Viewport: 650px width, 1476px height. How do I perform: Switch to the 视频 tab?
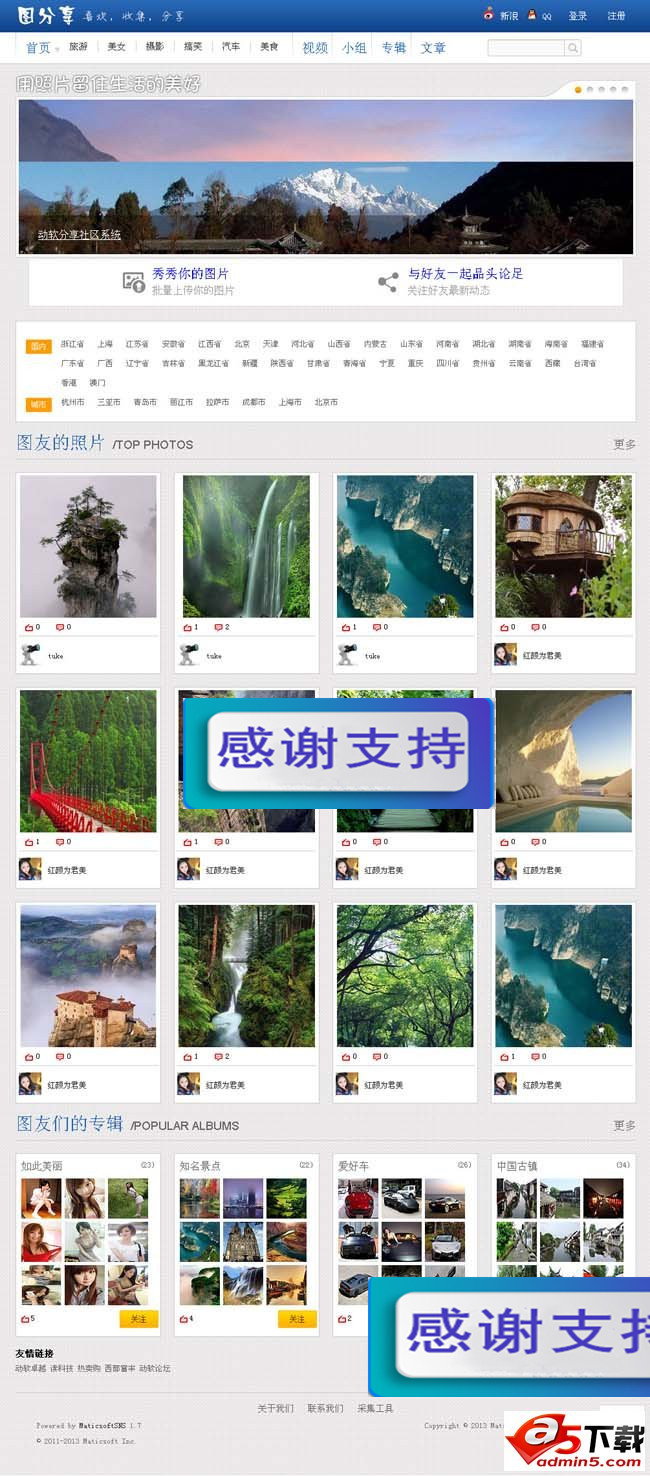[x=315, y=48]
